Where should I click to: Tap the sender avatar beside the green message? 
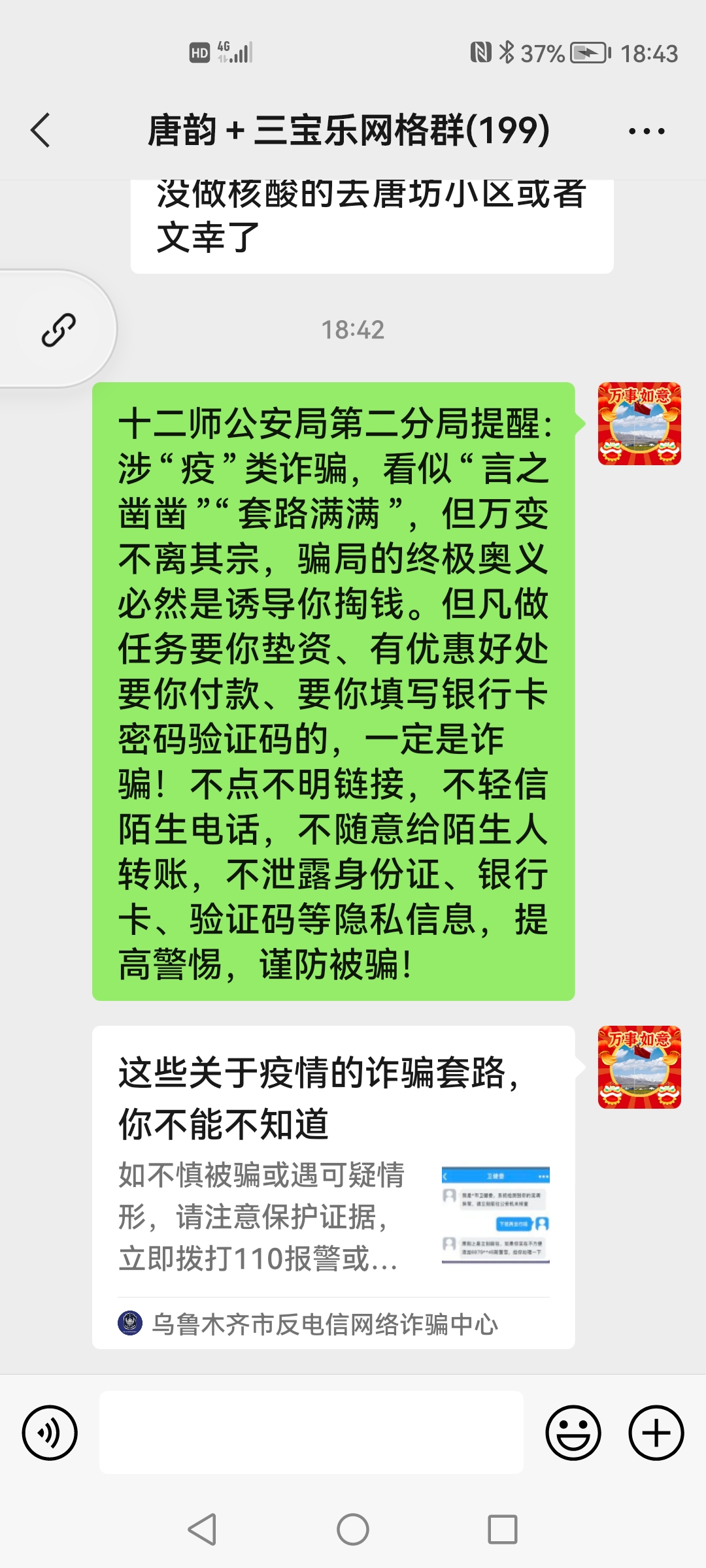point(639,423)
